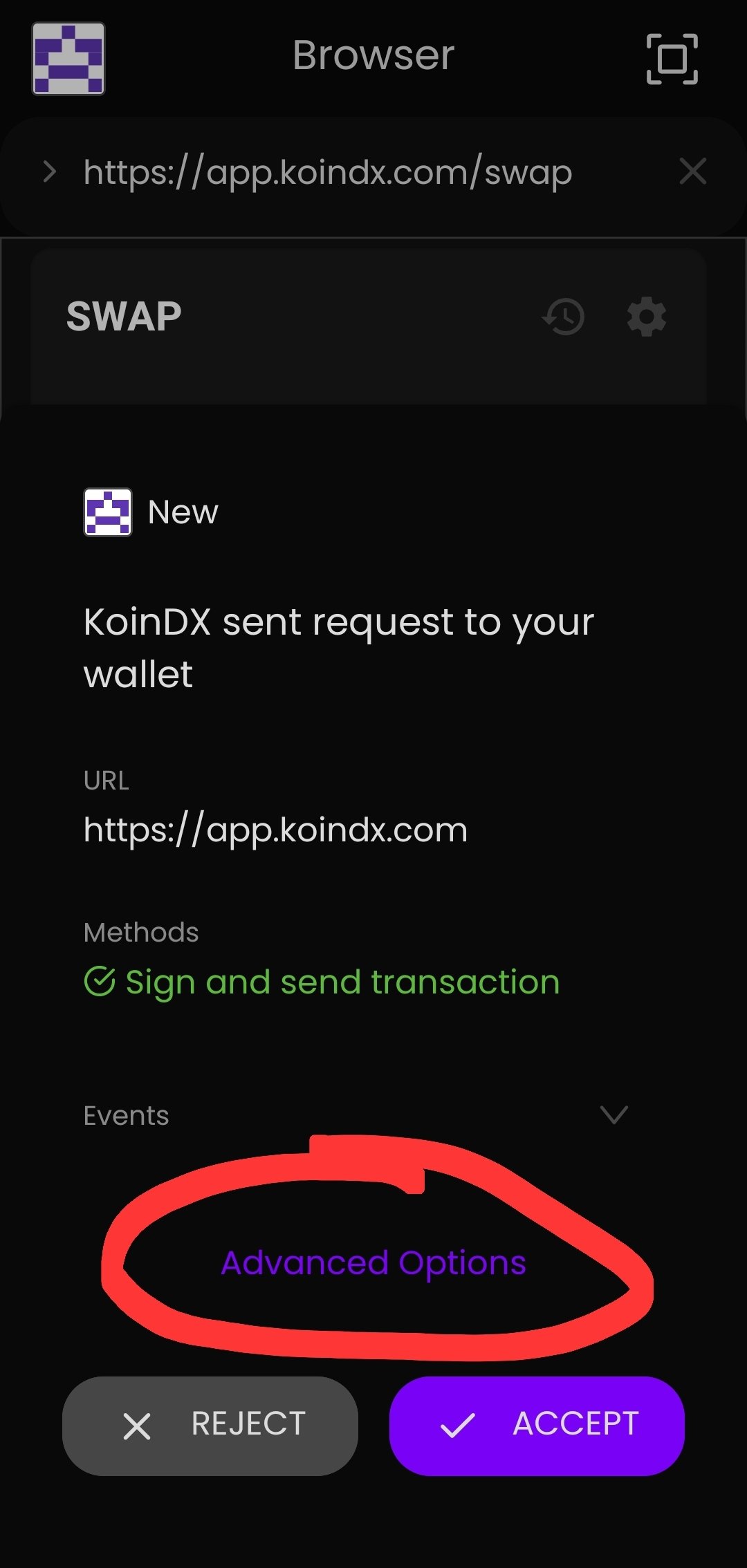Reject the KoinDX wallet request
The height and width of the screenshot is (1568, 747).
coord(210,1425)
